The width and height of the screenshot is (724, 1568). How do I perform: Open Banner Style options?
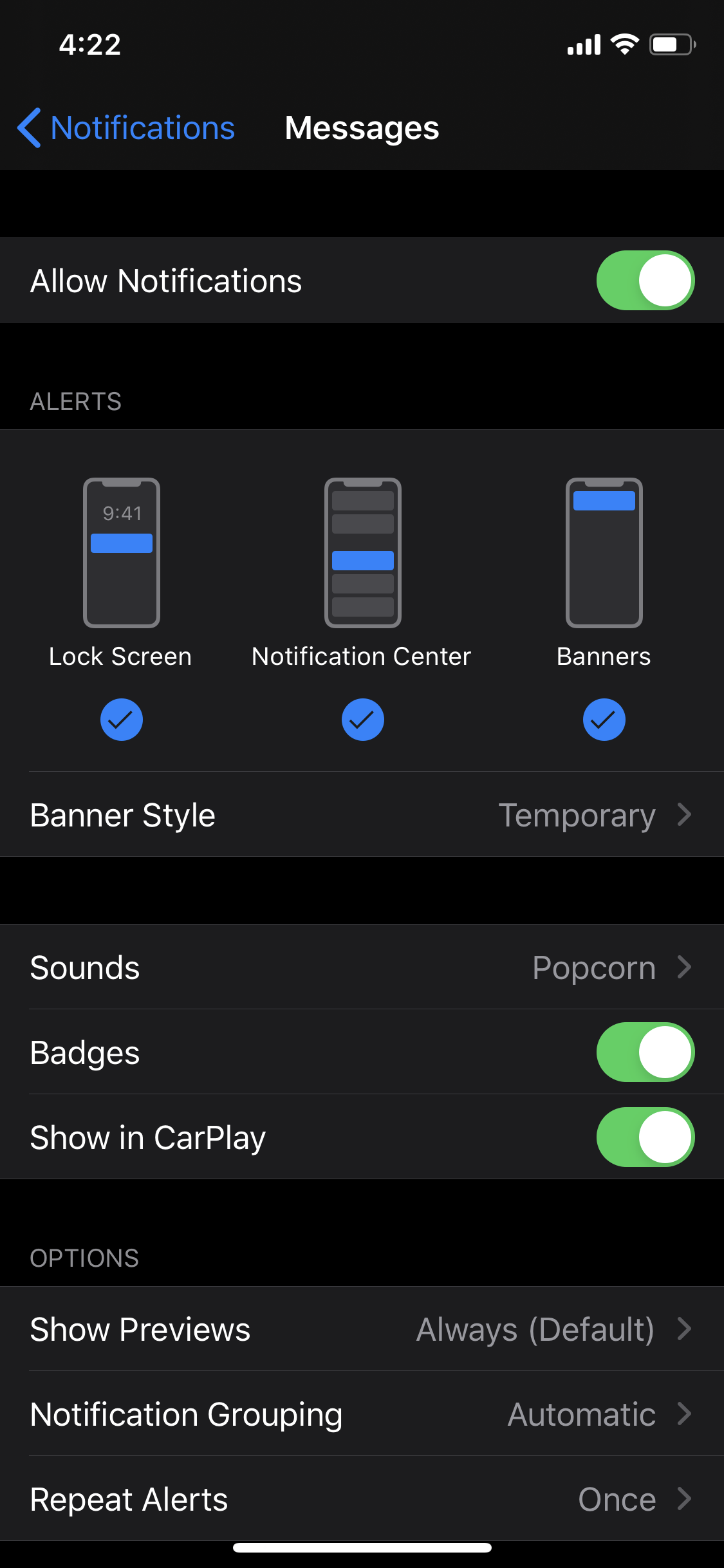click(362, 815)
